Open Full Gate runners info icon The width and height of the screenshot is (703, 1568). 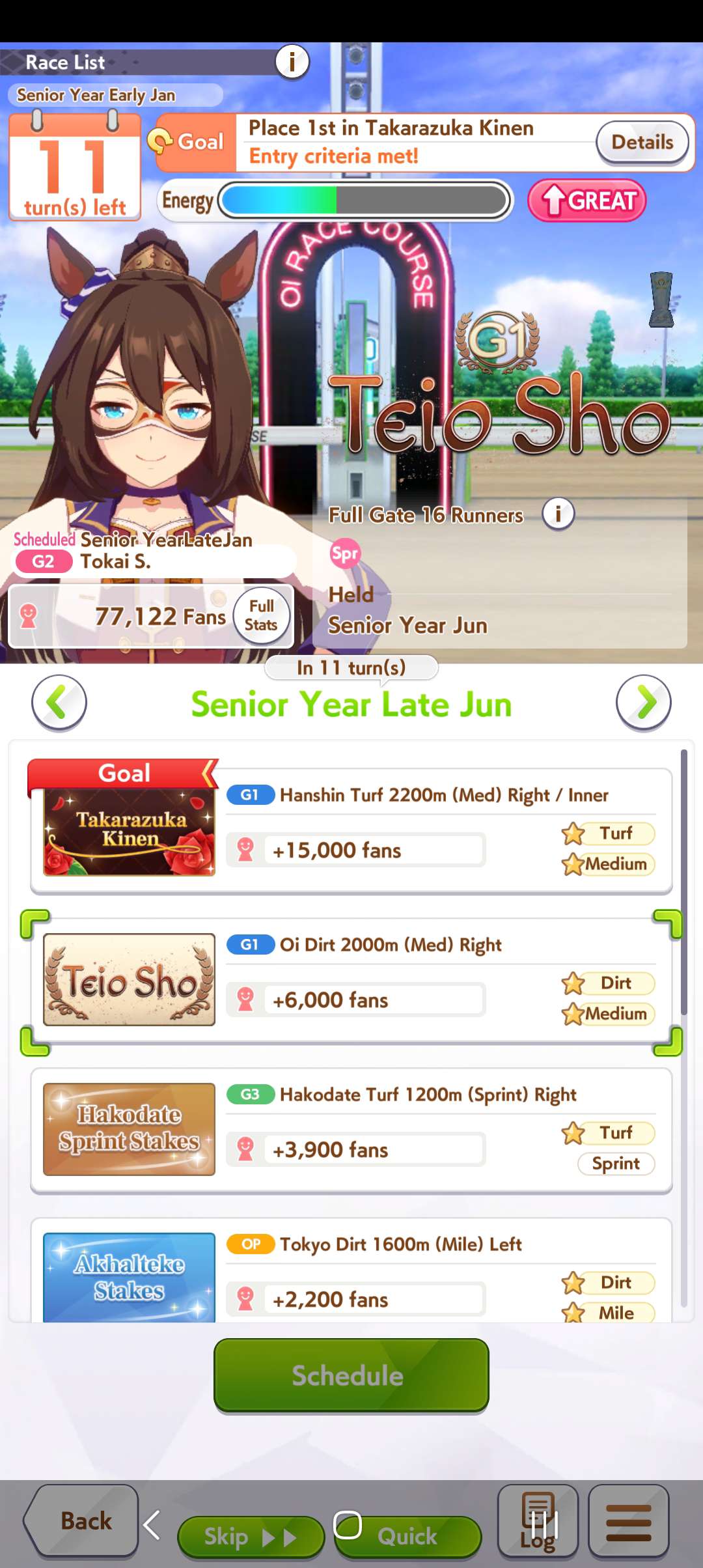pyautogui.click(x=558, y=514)
